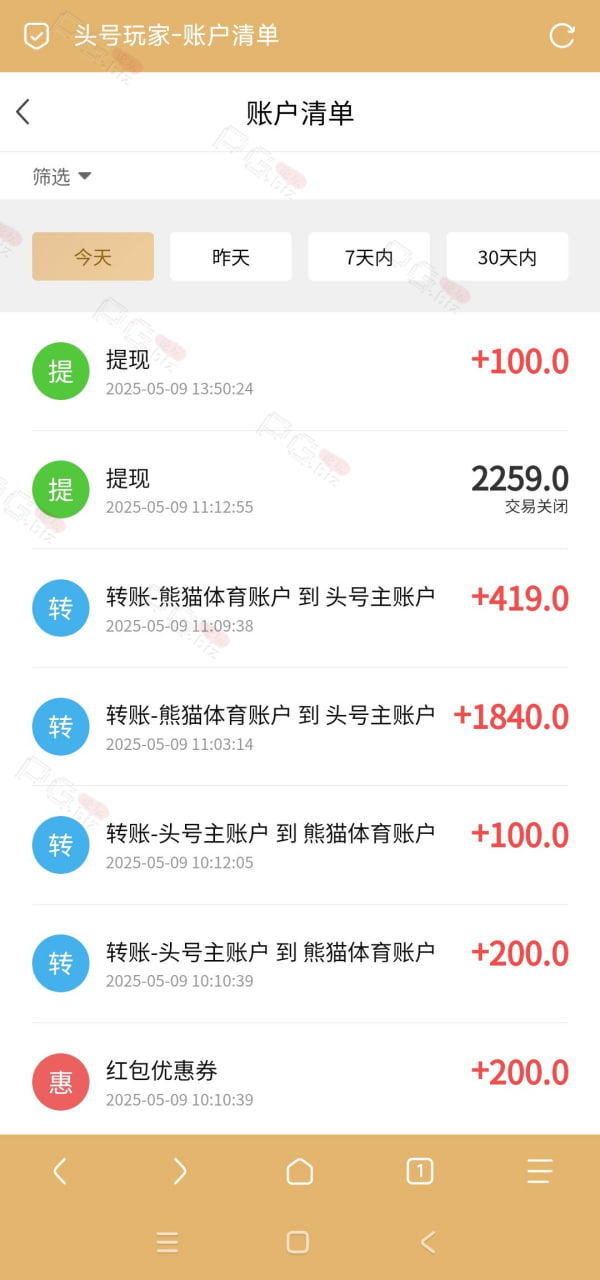Viewport: 600px width, 1280px height.
Task: Go back from 账户清单 page
Action: (23, 112)
